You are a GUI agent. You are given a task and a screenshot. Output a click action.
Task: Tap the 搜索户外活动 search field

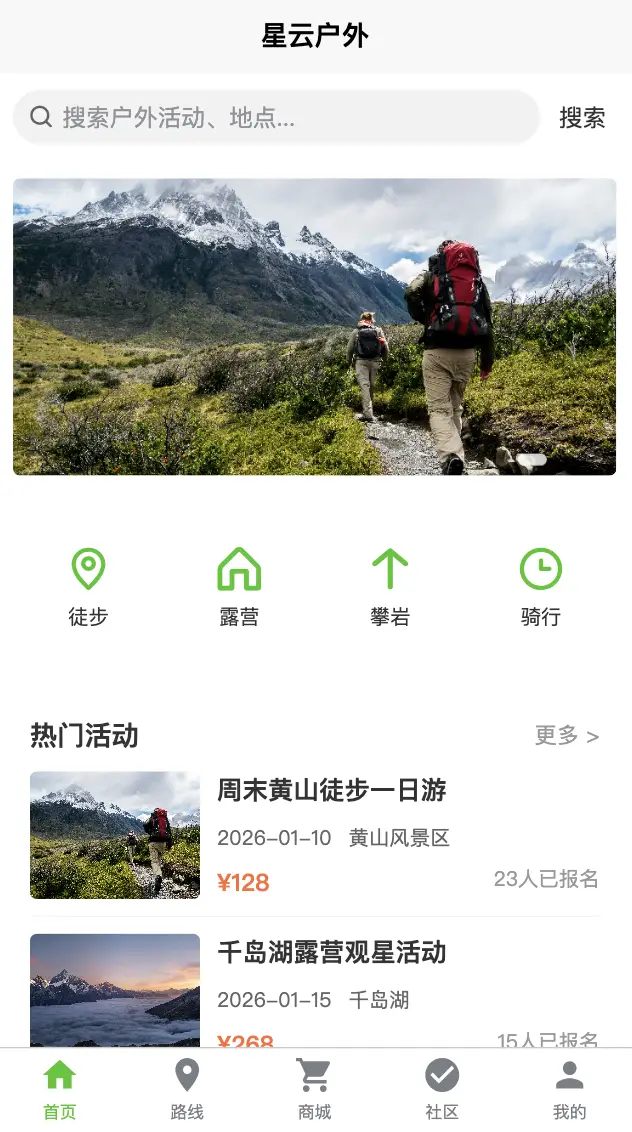coord(275,118)
